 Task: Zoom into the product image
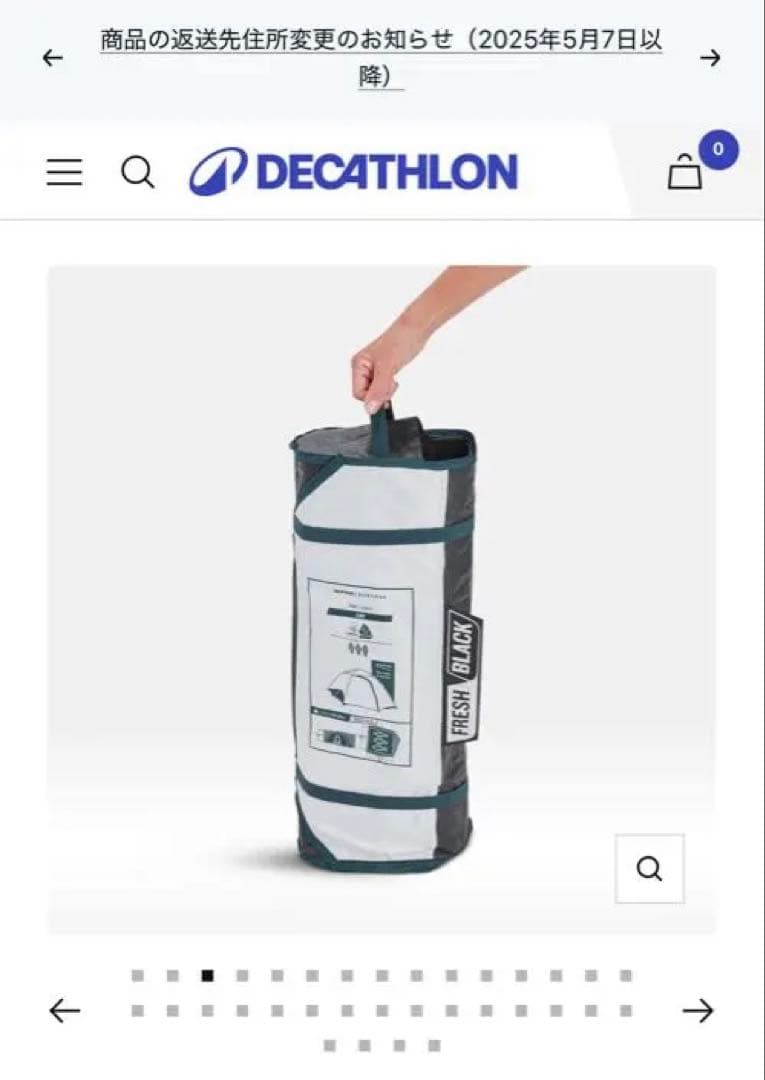coord(649,868)
